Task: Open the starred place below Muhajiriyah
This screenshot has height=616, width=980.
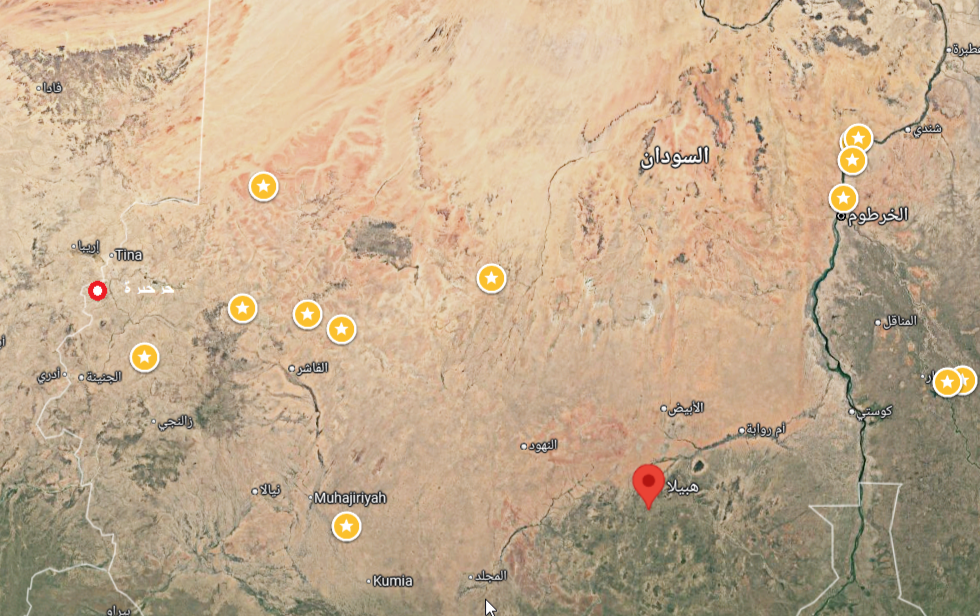Action: coord(346,526)
